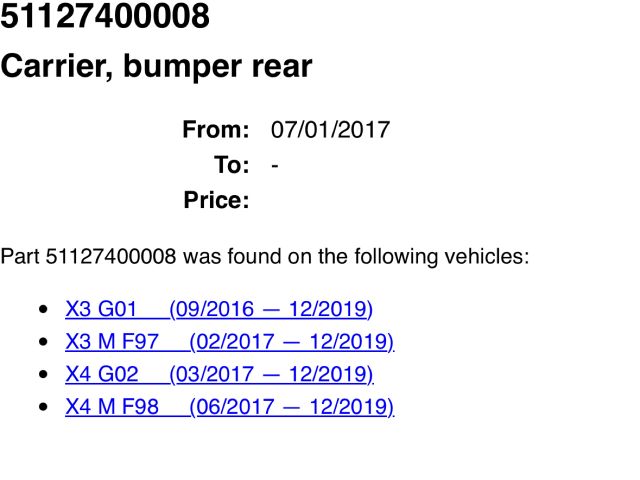Screen dimensions: 640x480
Task: Open the X3 G01 vehicle link
Action: [x=218, y=309]
